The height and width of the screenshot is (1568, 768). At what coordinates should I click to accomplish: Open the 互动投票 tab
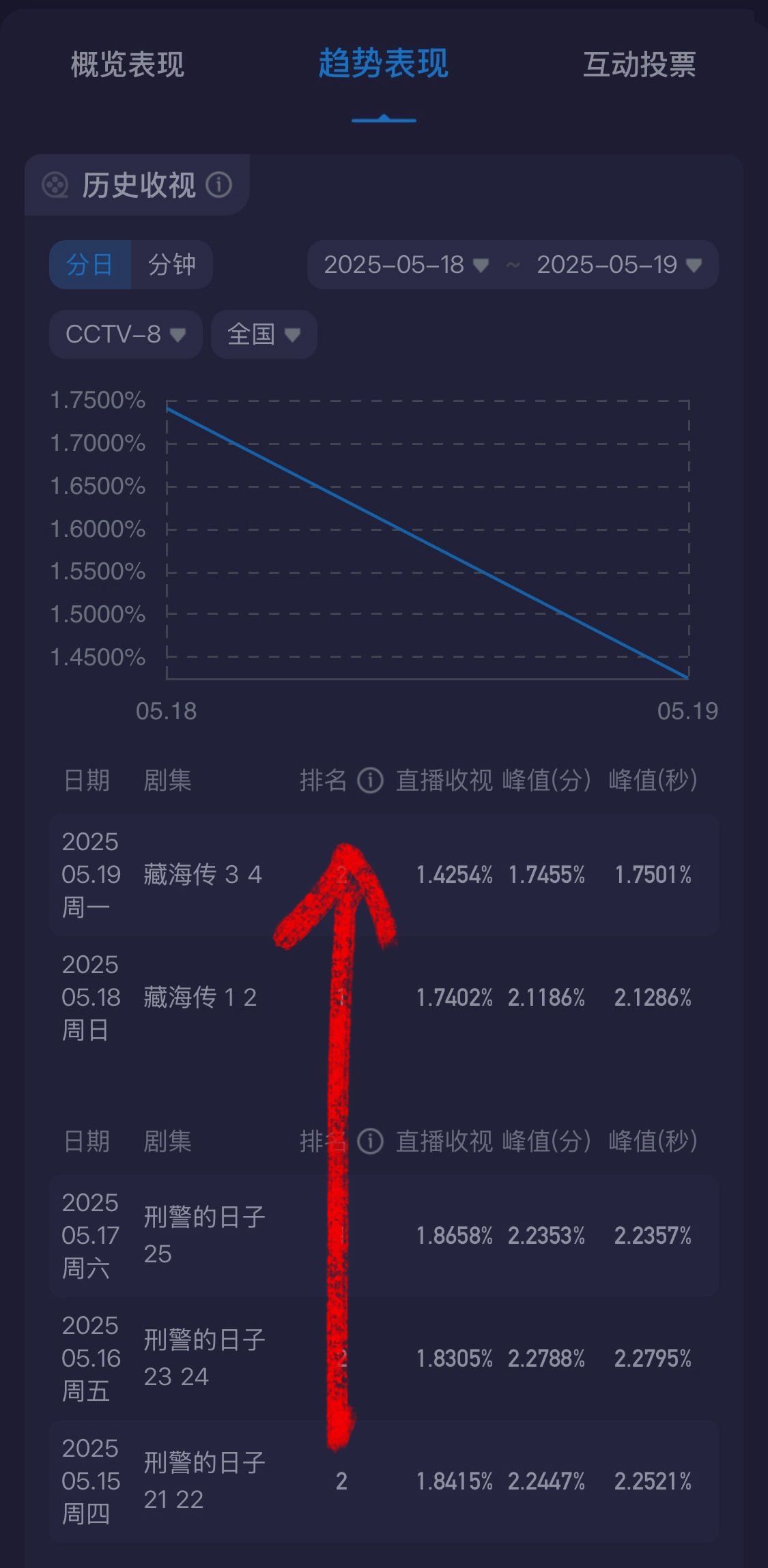(640, 65)
